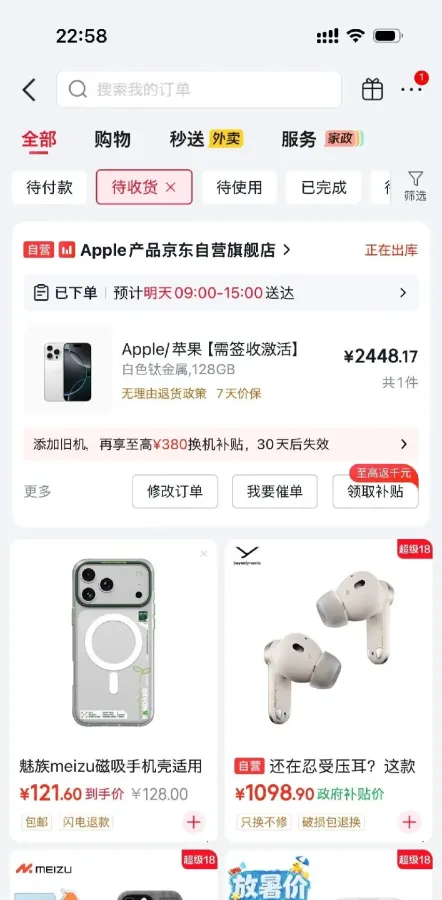The image size is (442, 900).
Task: Go back using the top-left arrow
Action: [x=29, y=90]
